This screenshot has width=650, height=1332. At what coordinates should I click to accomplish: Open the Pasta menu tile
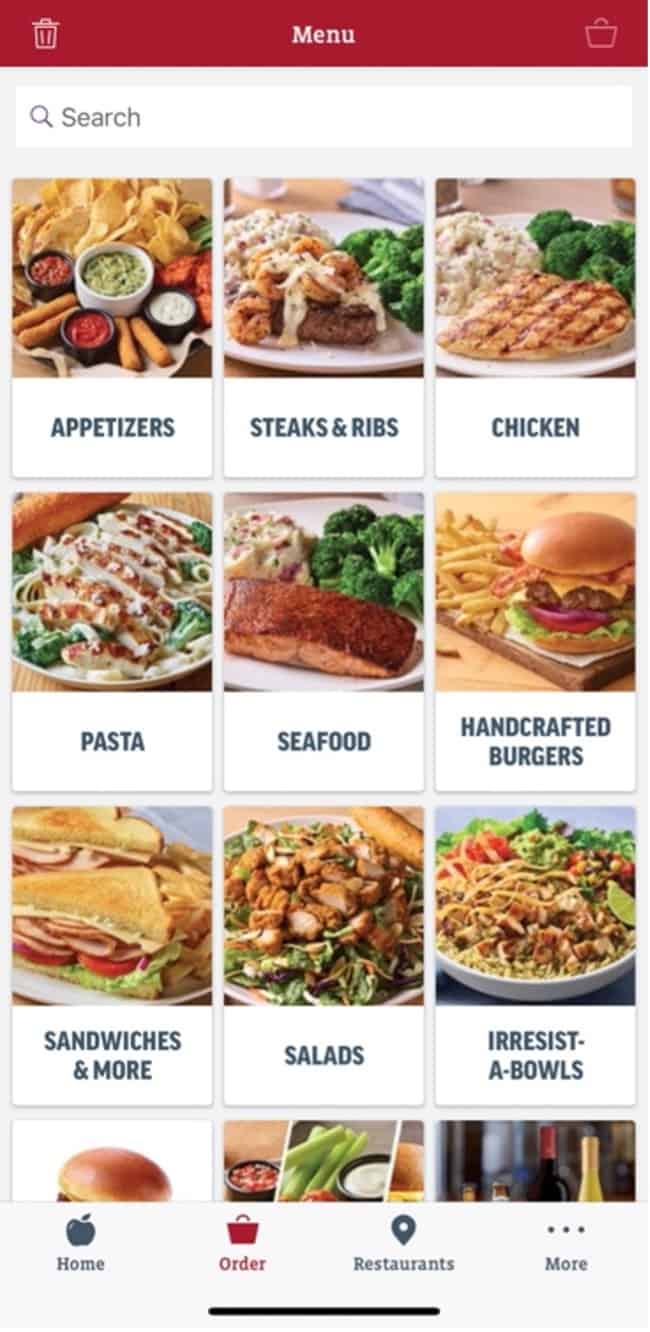112,642
